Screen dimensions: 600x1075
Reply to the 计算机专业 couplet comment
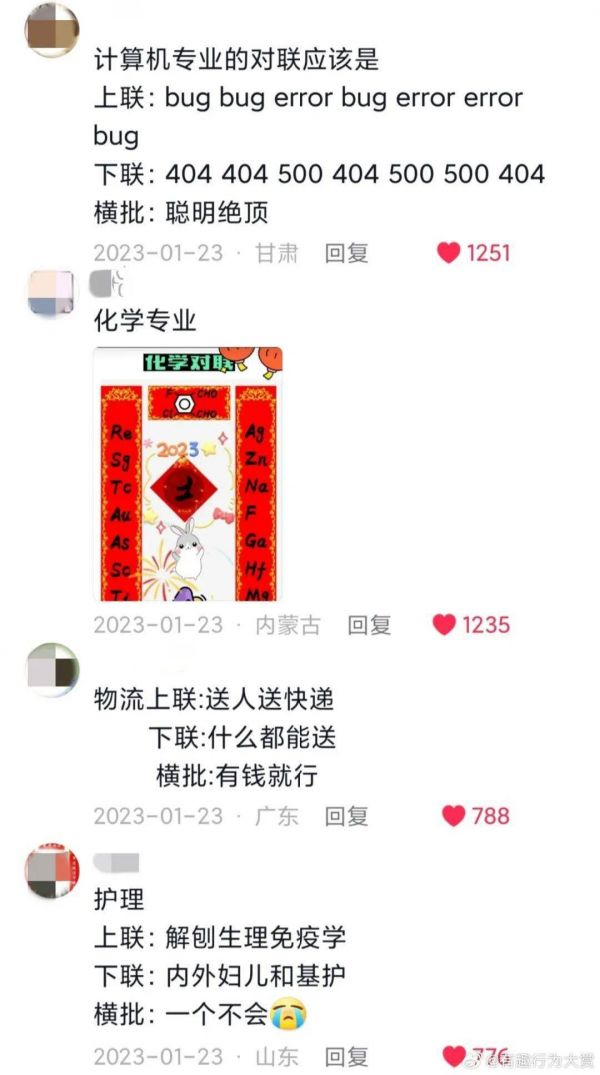click(346, 254)
